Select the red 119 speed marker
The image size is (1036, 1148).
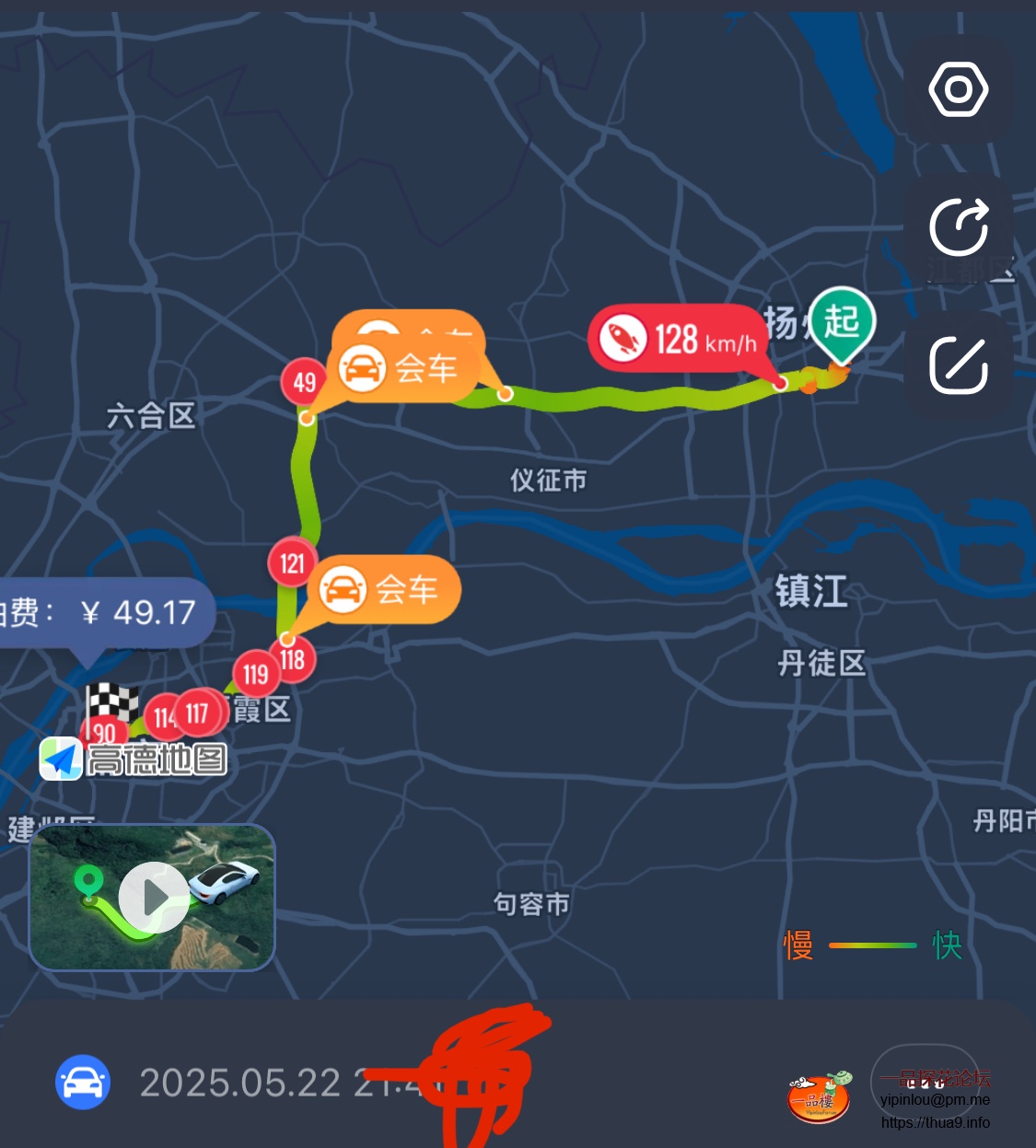click(x=255, y=675)
